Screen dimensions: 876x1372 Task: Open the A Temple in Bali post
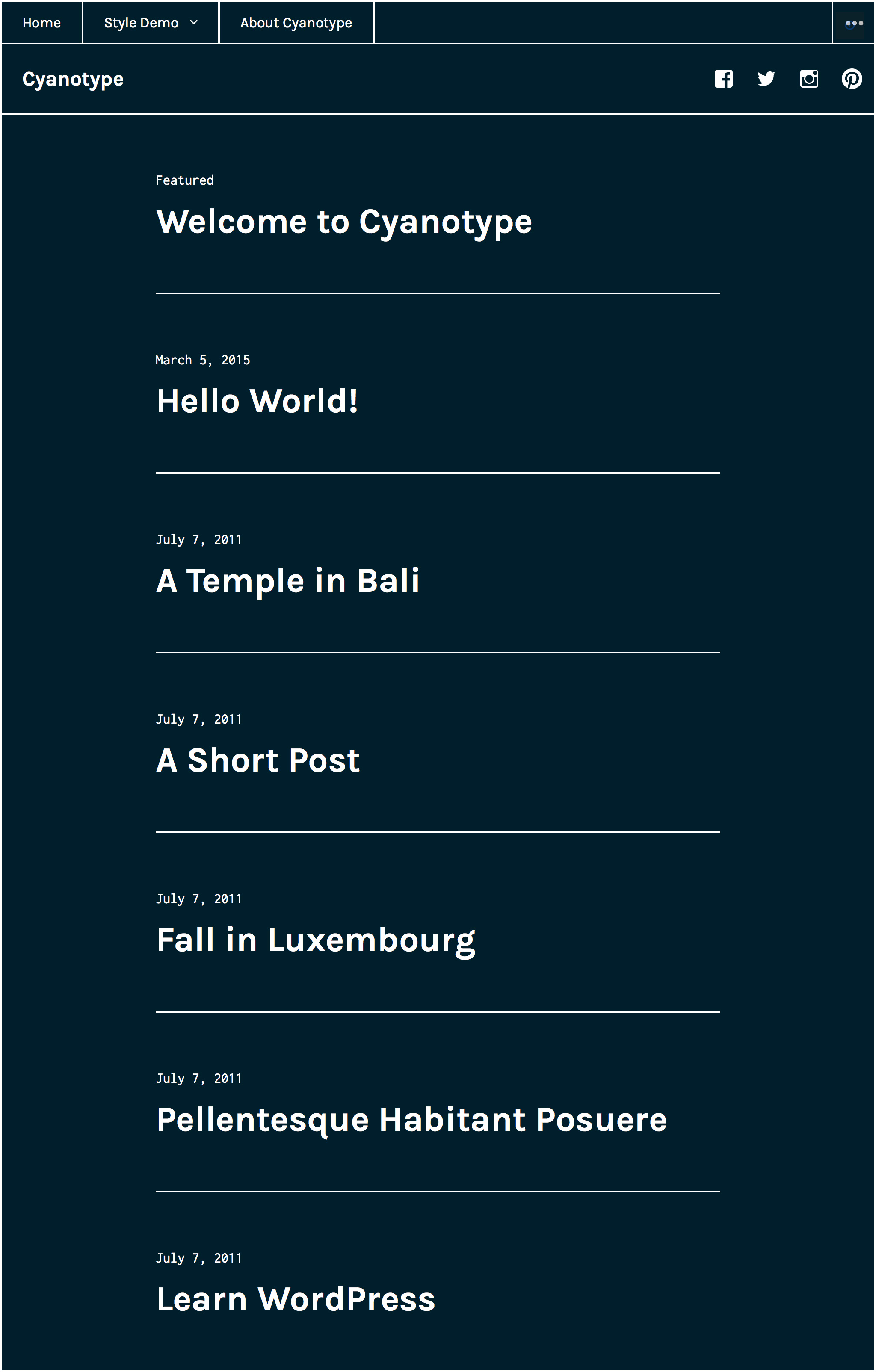(x=288, y=581)
